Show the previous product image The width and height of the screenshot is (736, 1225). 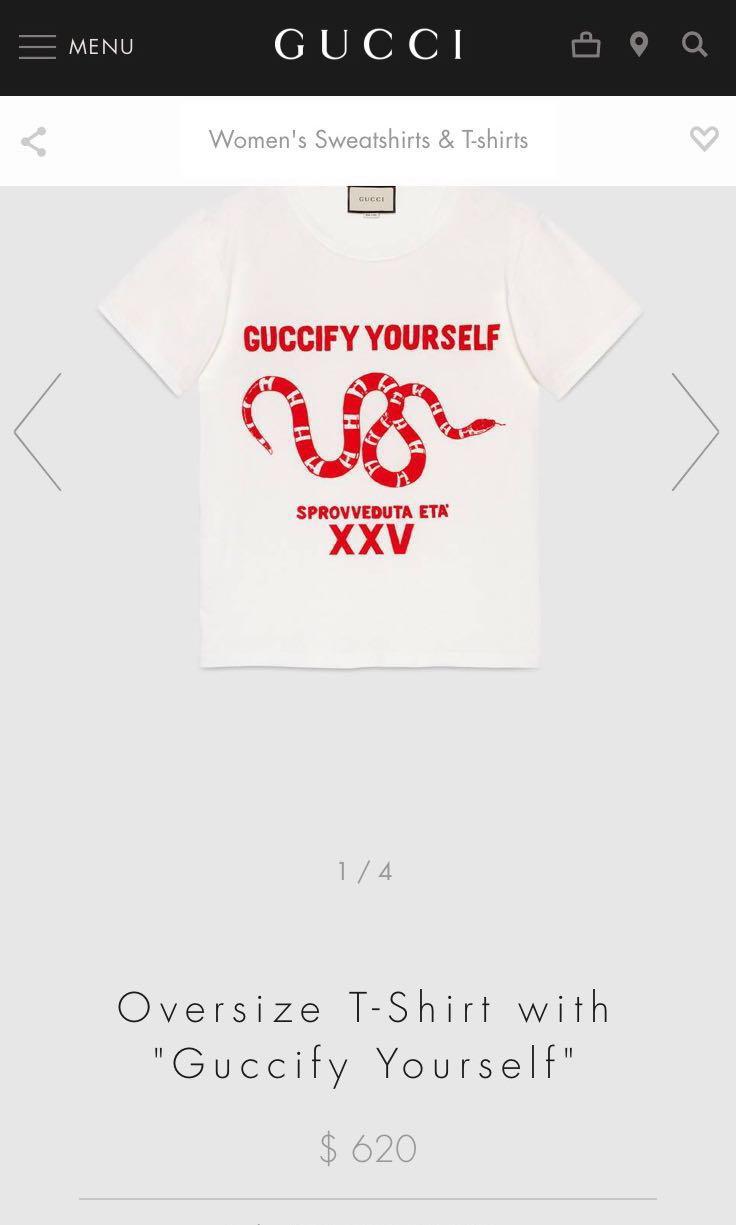[x=38, y=432]
